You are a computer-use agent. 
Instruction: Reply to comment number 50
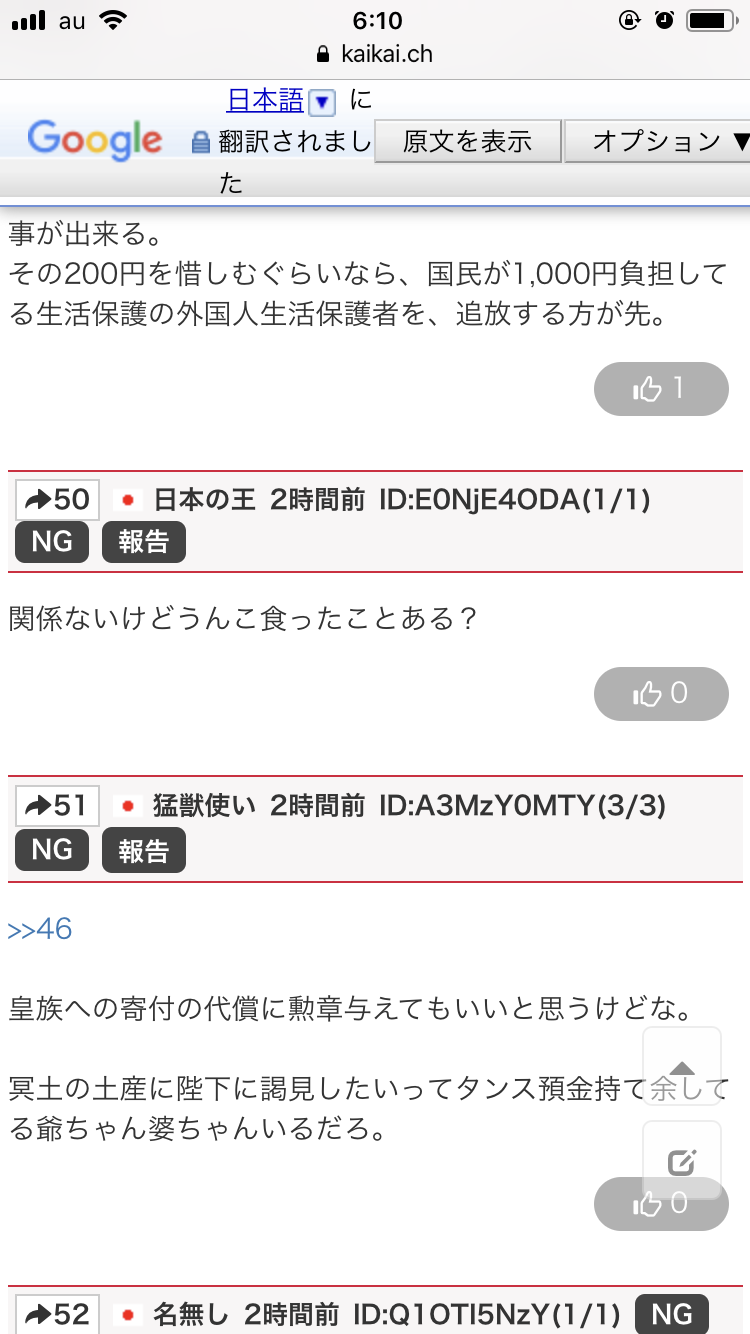point(57,500)
